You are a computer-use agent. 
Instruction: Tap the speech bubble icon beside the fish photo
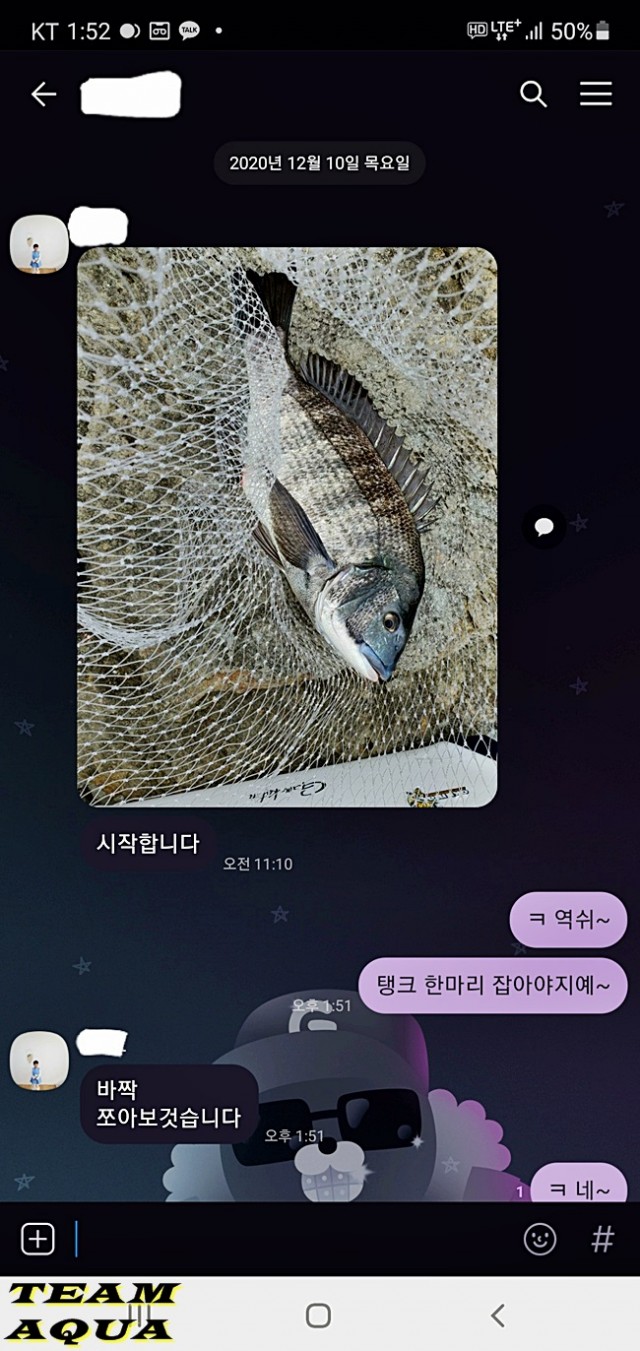pyautogui.click(x=544, y=527)
